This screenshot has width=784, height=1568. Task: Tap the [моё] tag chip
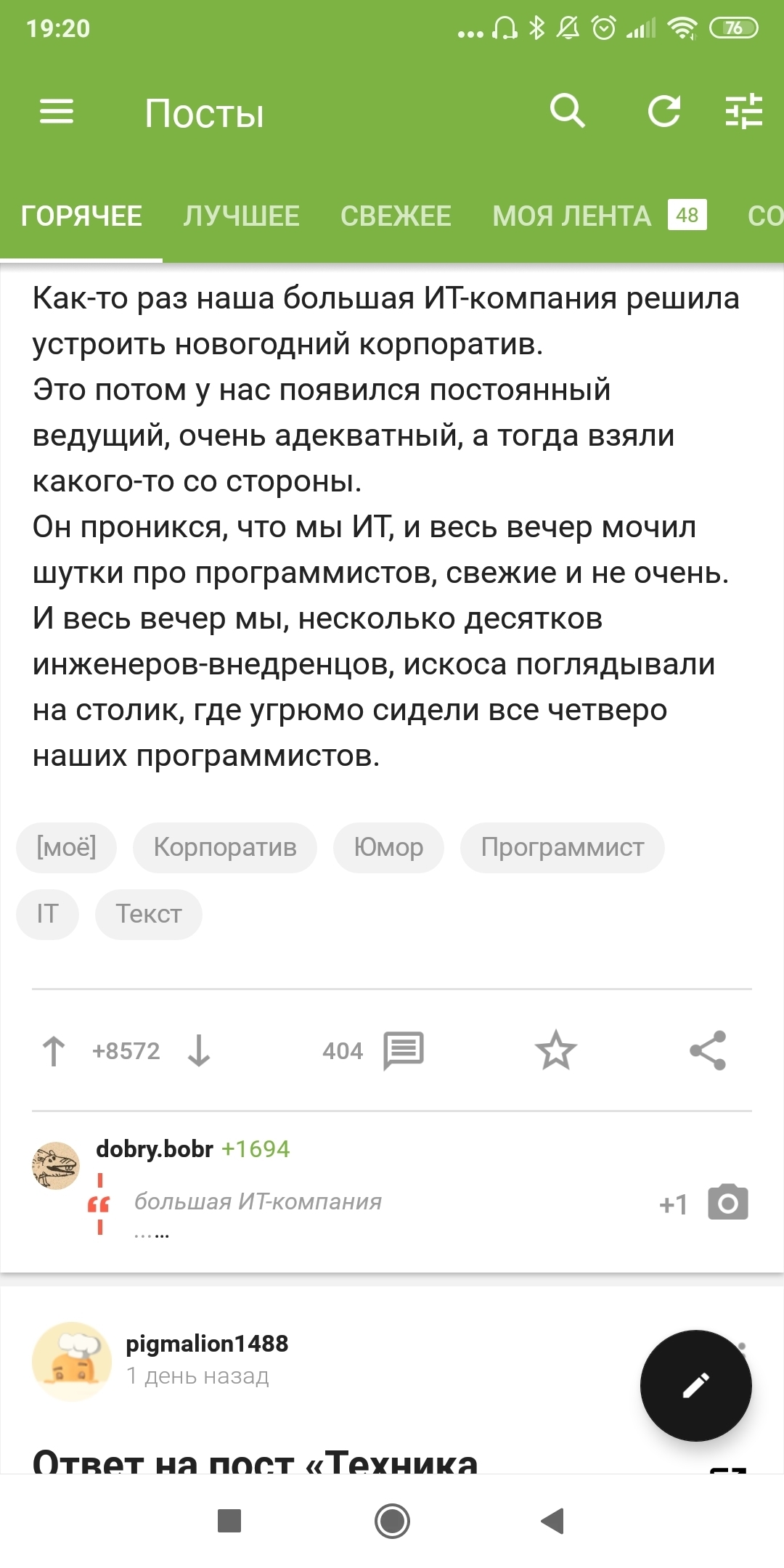66,847
